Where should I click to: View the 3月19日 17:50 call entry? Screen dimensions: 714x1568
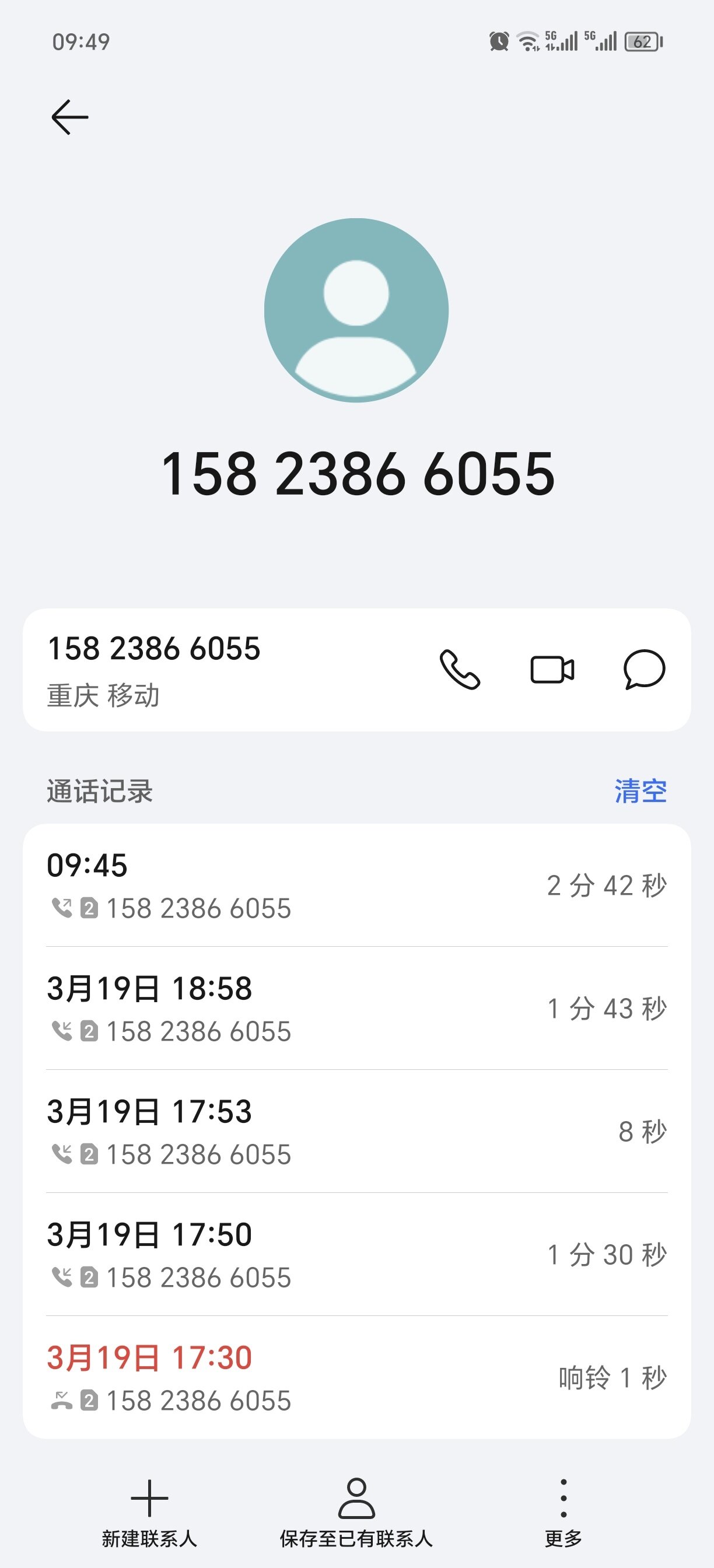pyautogui.click(x=356, y=1255)
